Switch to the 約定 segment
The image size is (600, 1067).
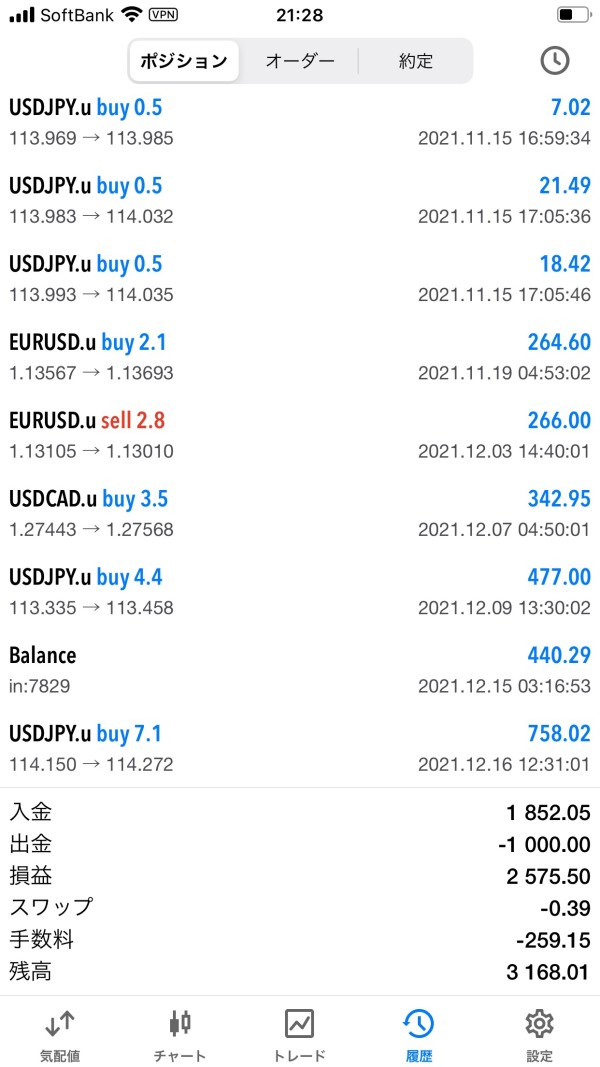coord(416,61)
